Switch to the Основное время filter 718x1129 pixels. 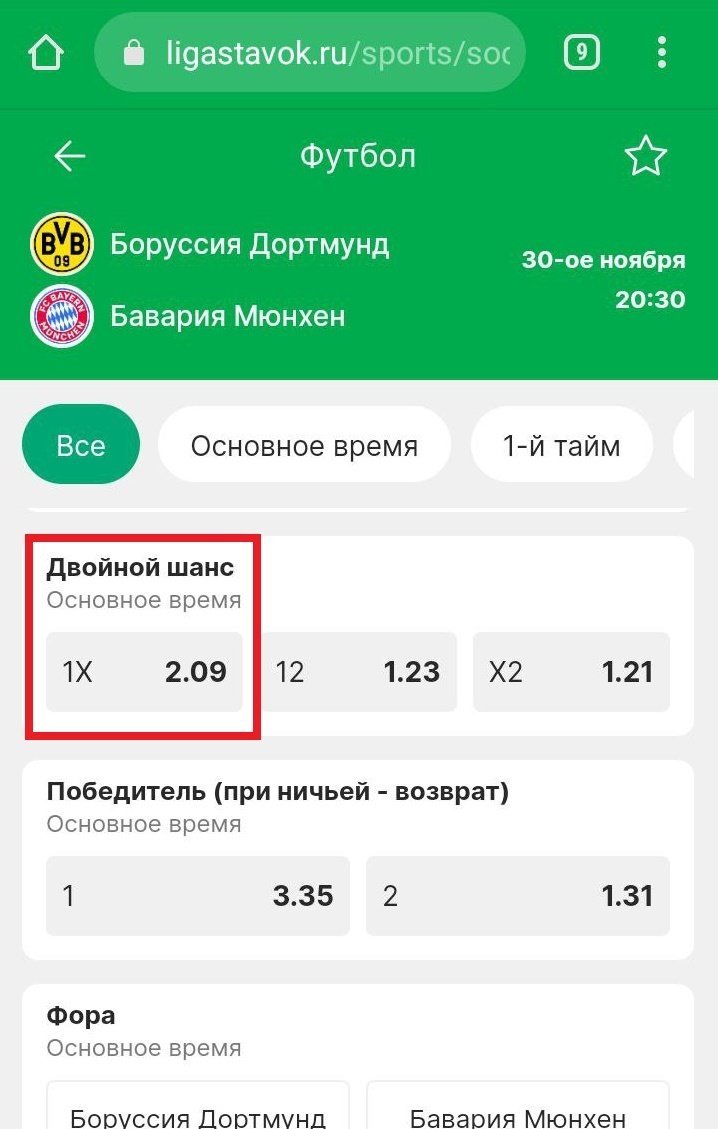[x=304, y=444]
